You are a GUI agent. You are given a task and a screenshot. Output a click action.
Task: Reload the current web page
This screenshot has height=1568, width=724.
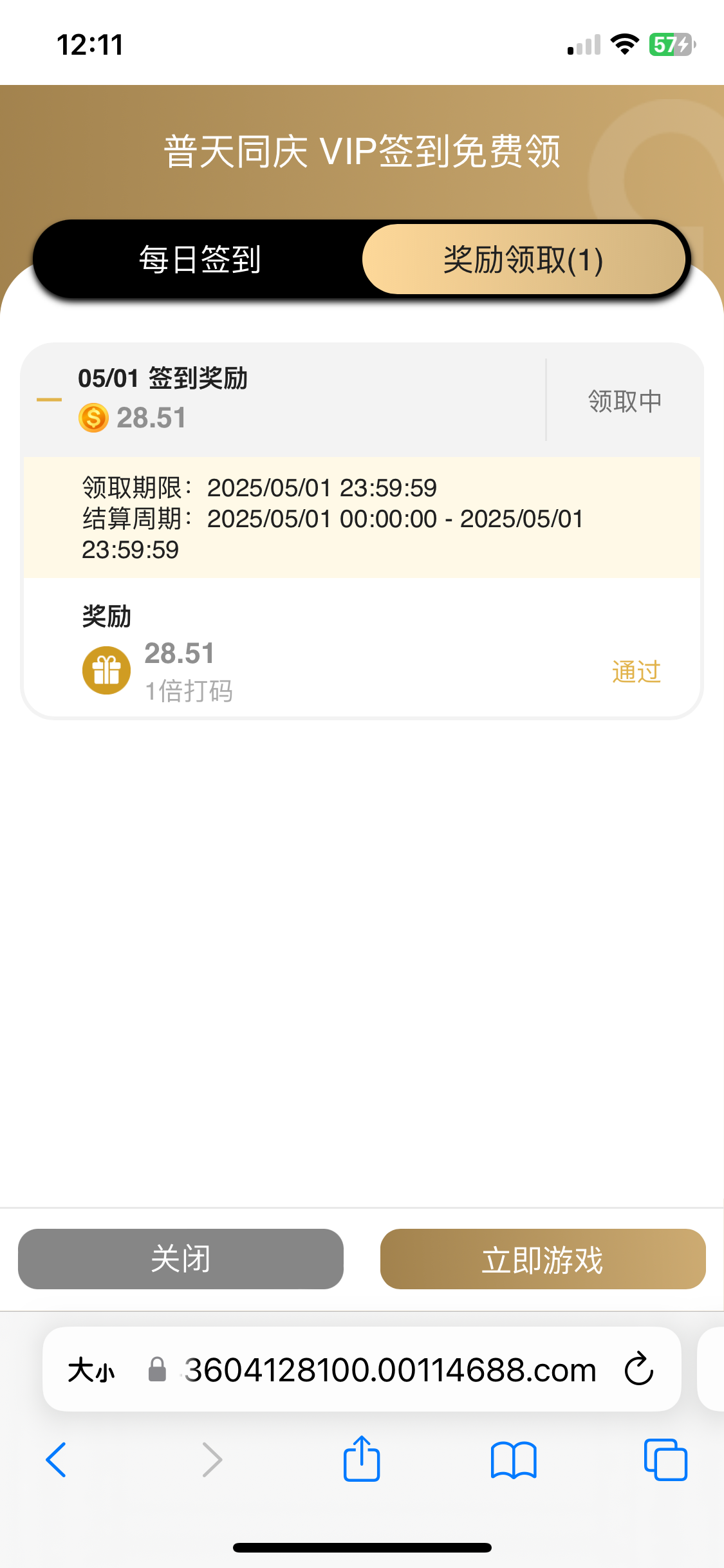pyautogui.click(x=639, y=1370)
